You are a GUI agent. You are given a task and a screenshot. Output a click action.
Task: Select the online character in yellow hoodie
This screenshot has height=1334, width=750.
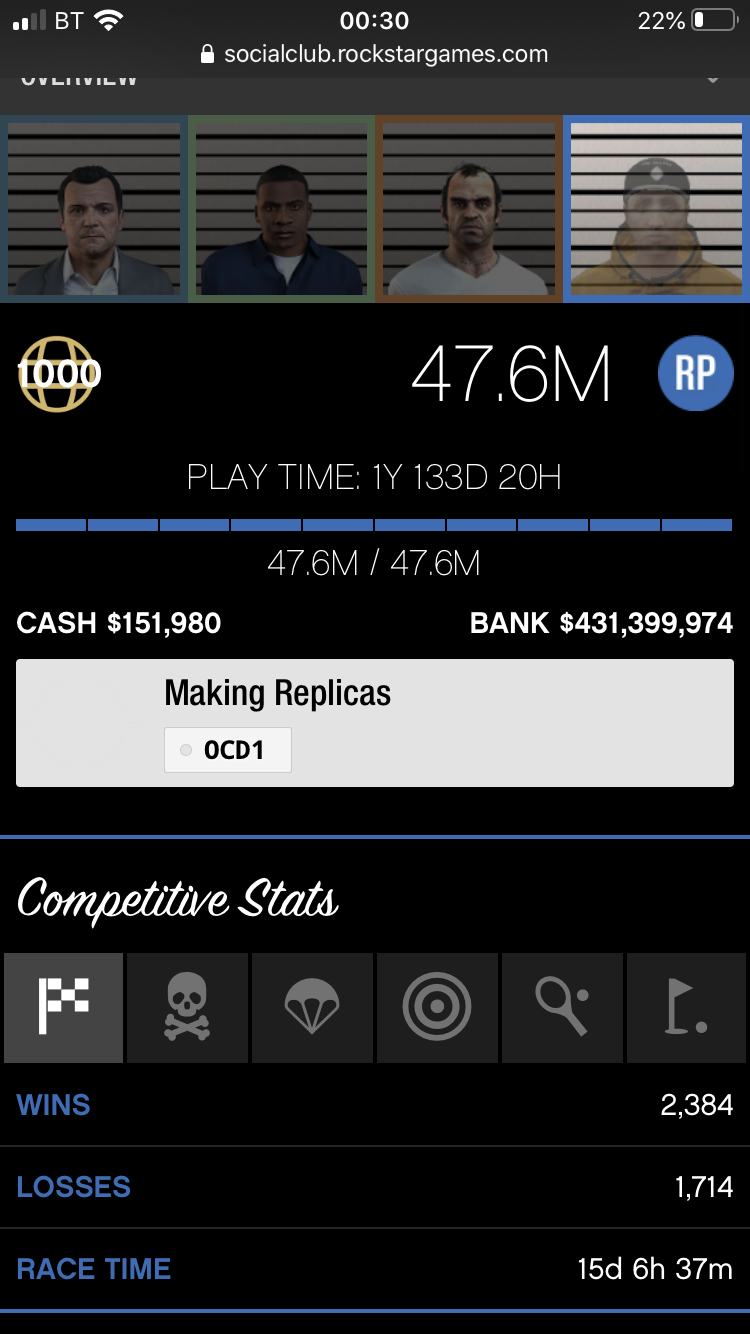657,208
